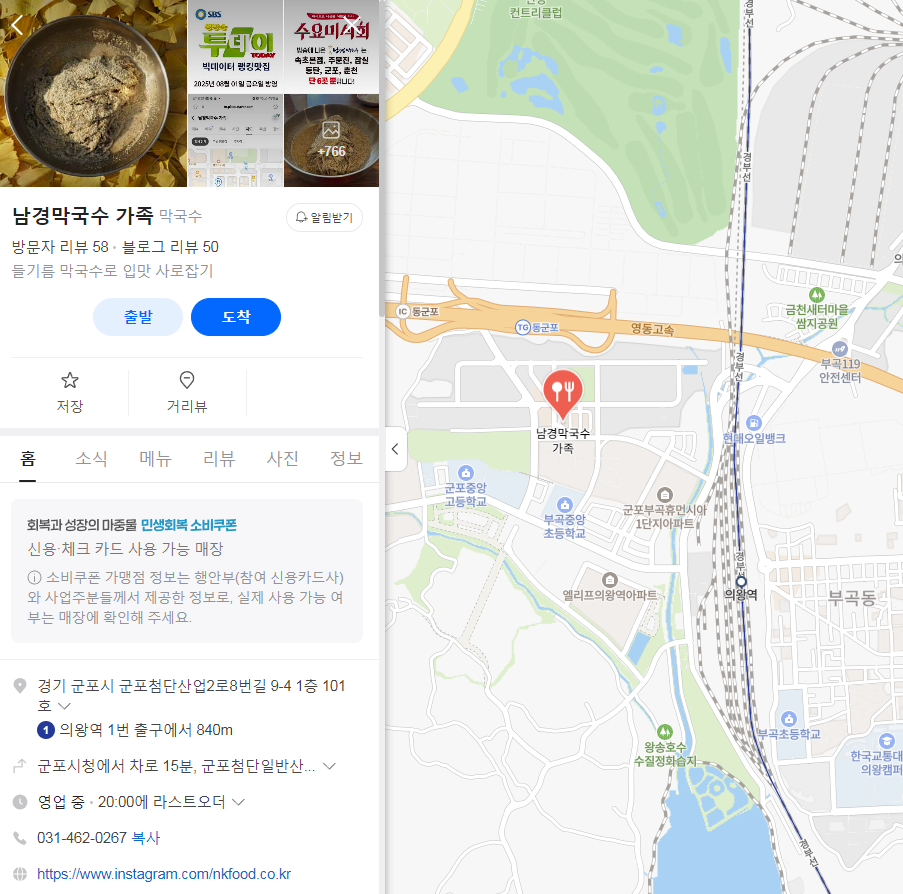Image resolution: width=903 pixels, height=894 pixels.
Task: Open the +766 photo gallery tile
Action: 331,141
